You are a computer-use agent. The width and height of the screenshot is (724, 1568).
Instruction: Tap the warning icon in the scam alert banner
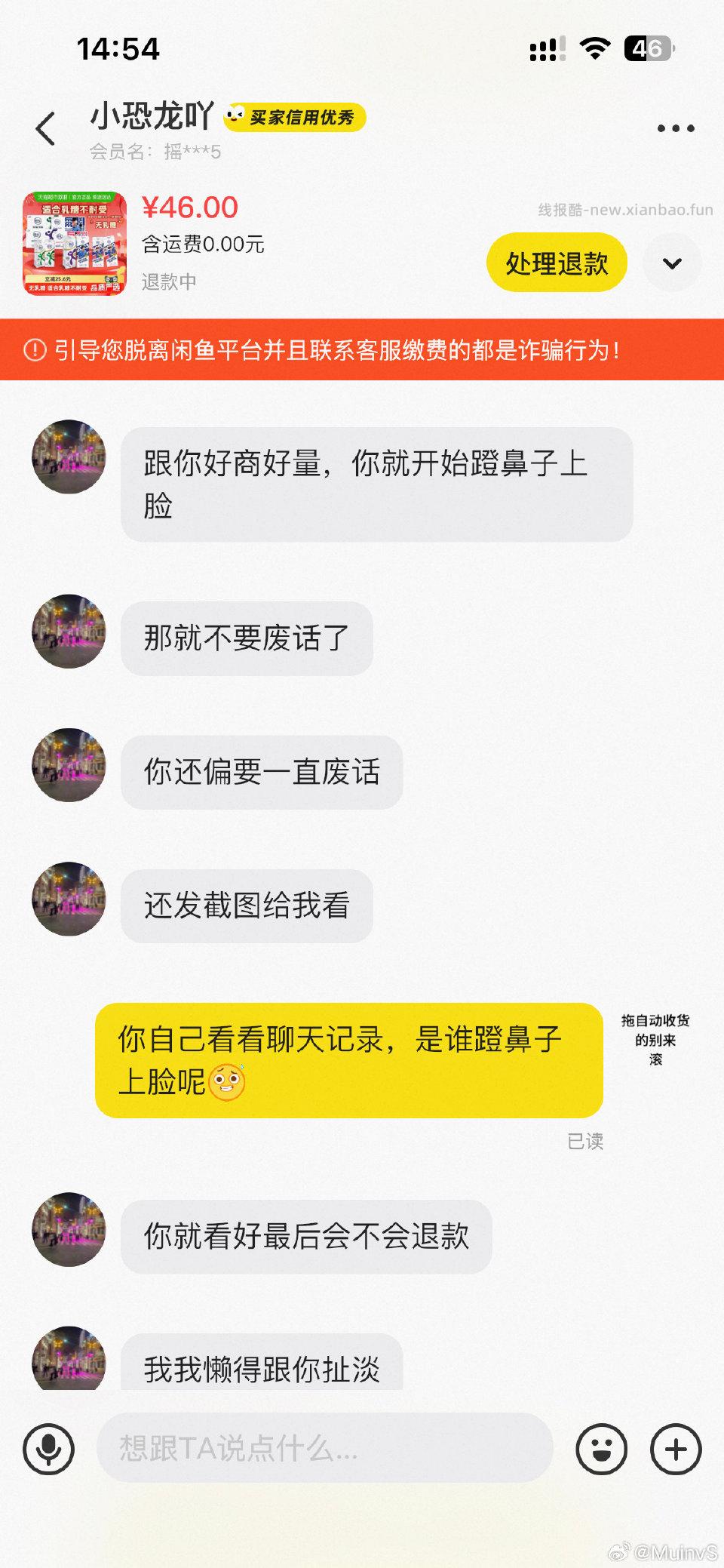click(x=35, y=349)
